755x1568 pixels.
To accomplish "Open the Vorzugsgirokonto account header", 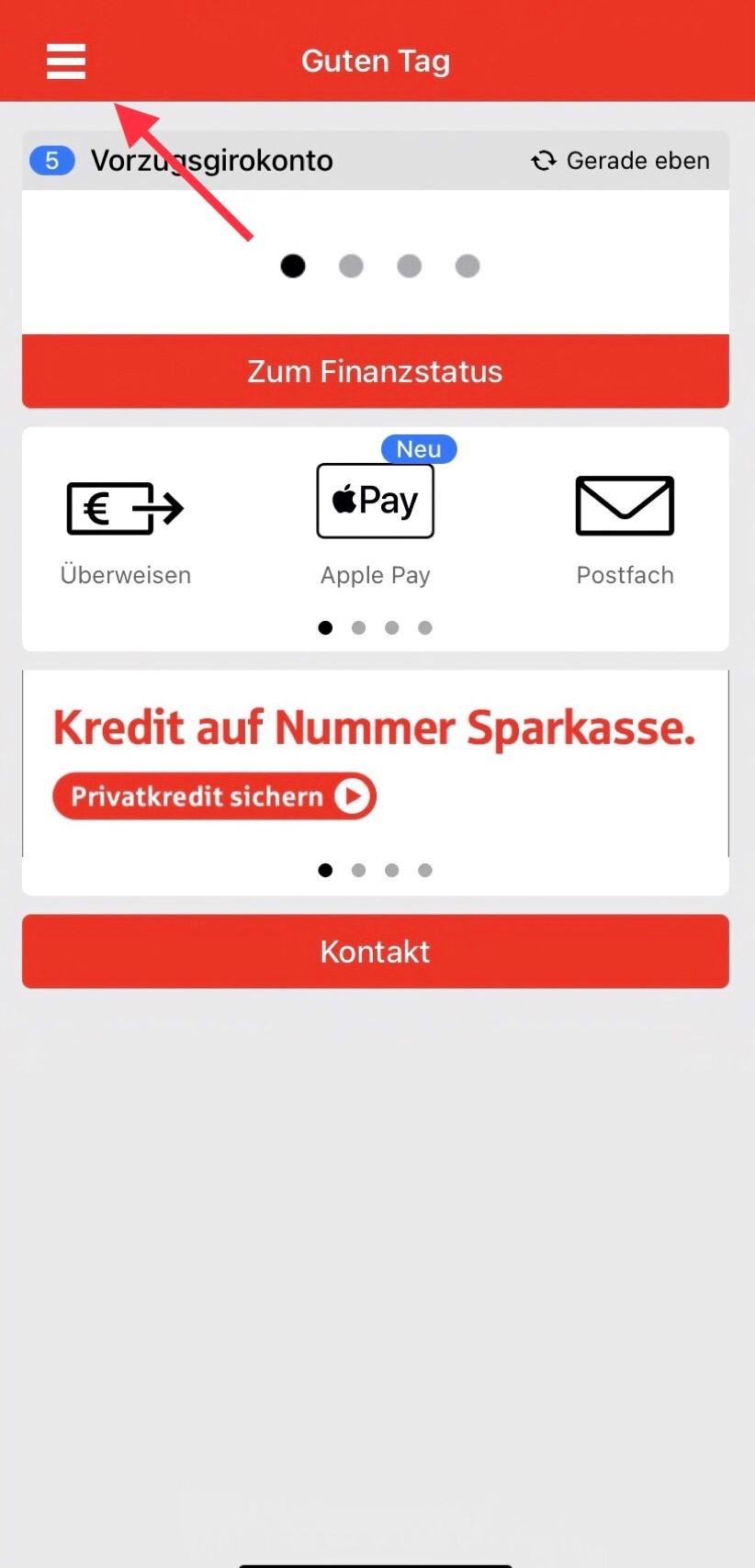I will [211, 161].
